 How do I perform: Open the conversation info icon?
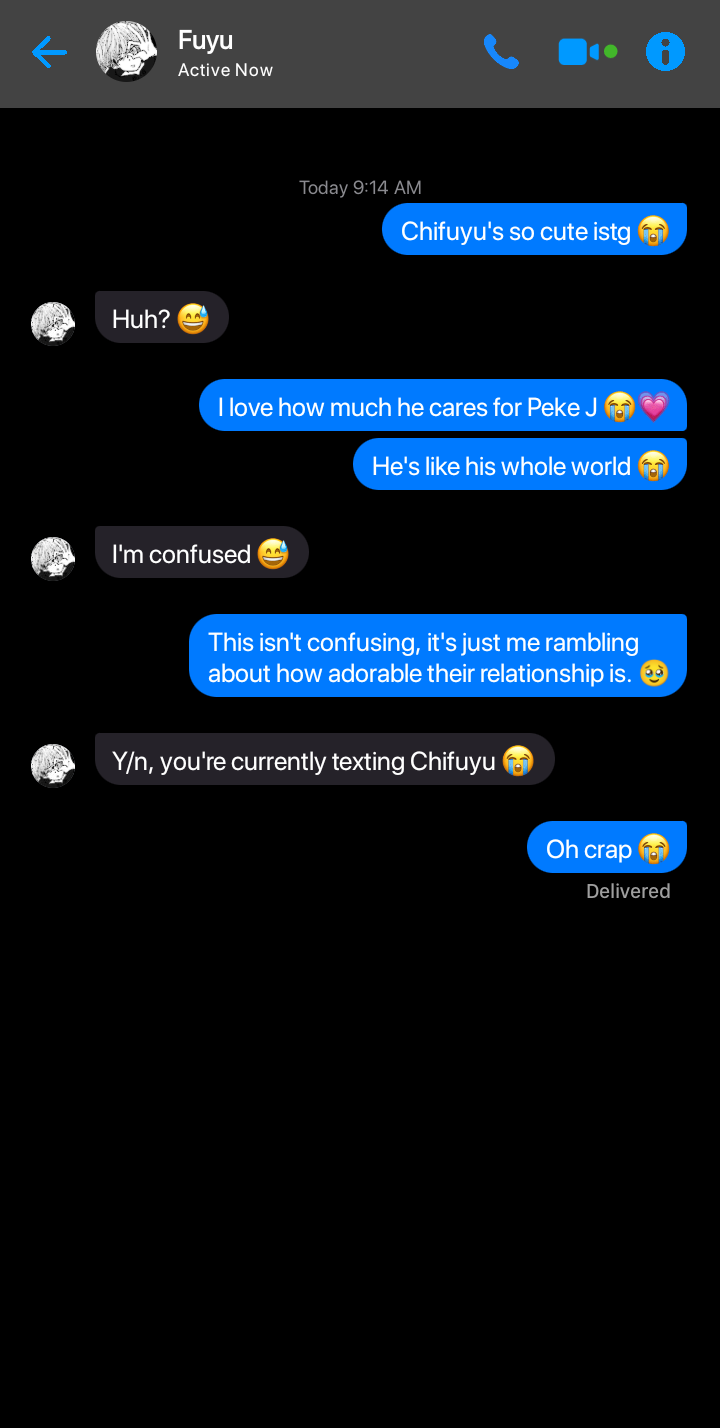point(665,52)
